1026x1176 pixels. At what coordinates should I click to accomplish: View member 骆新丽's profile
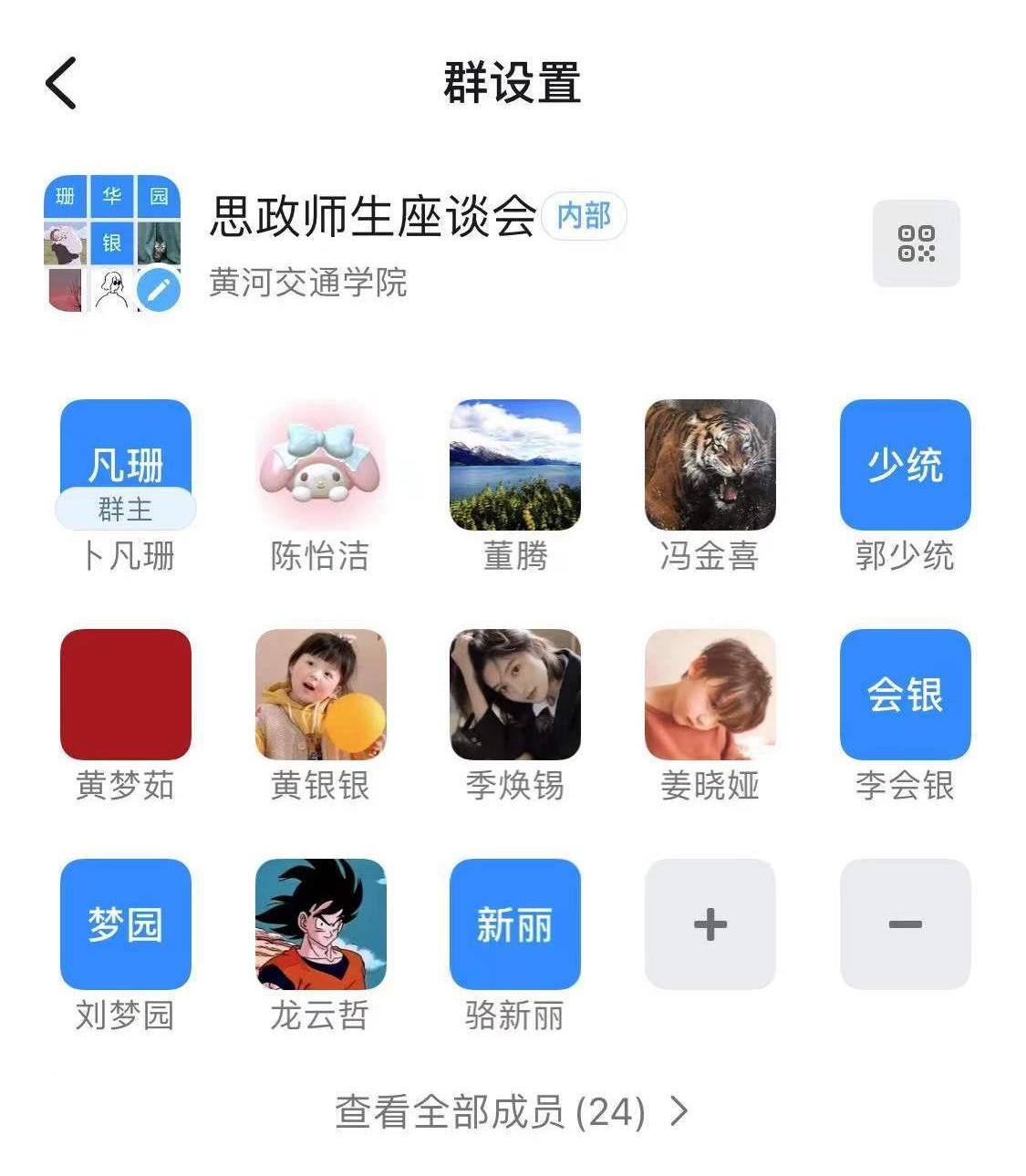pyautogui.click(x=515, y=924)
